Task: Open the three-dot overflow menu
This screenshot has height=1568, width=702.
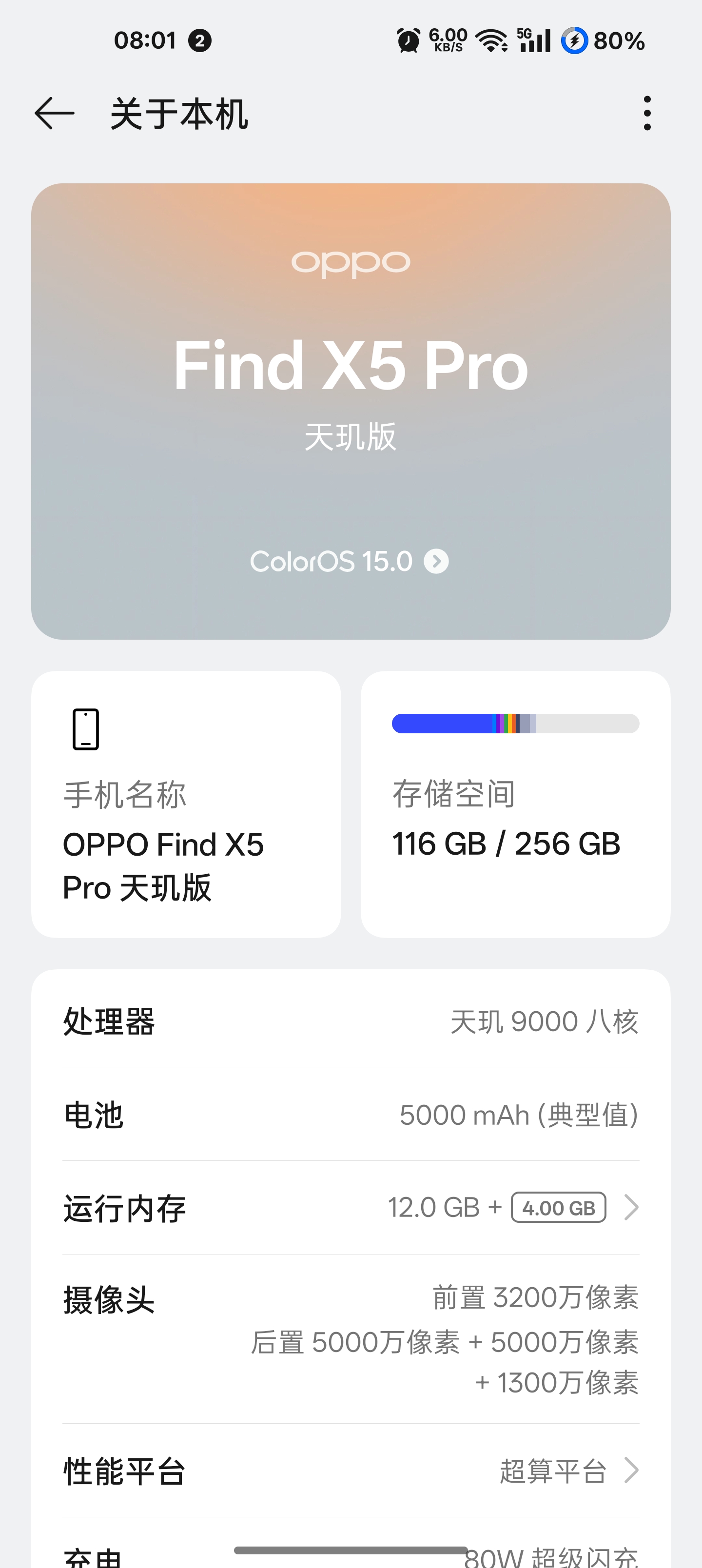Action: click(x=646, y=113)
